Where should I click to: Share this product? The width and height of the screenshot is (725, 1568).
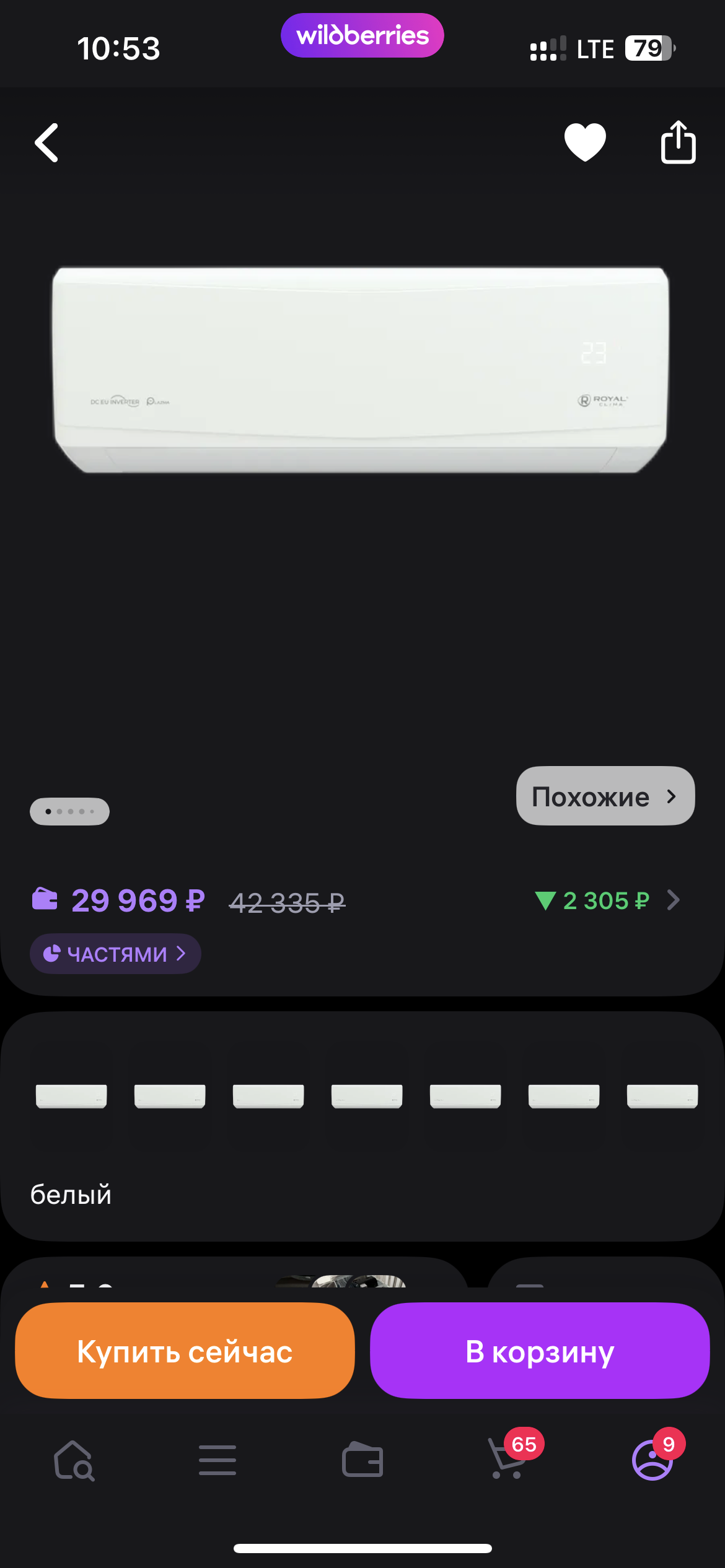point(678,142)
